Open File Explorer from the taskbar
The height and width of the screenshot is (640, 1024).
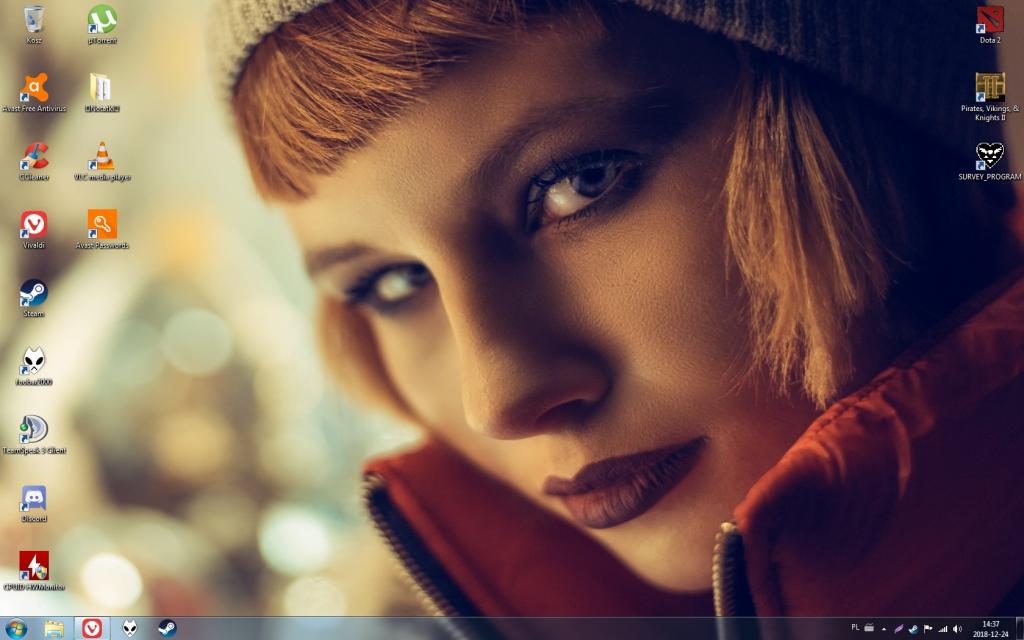pyautogui.click(x=54, y=628)
